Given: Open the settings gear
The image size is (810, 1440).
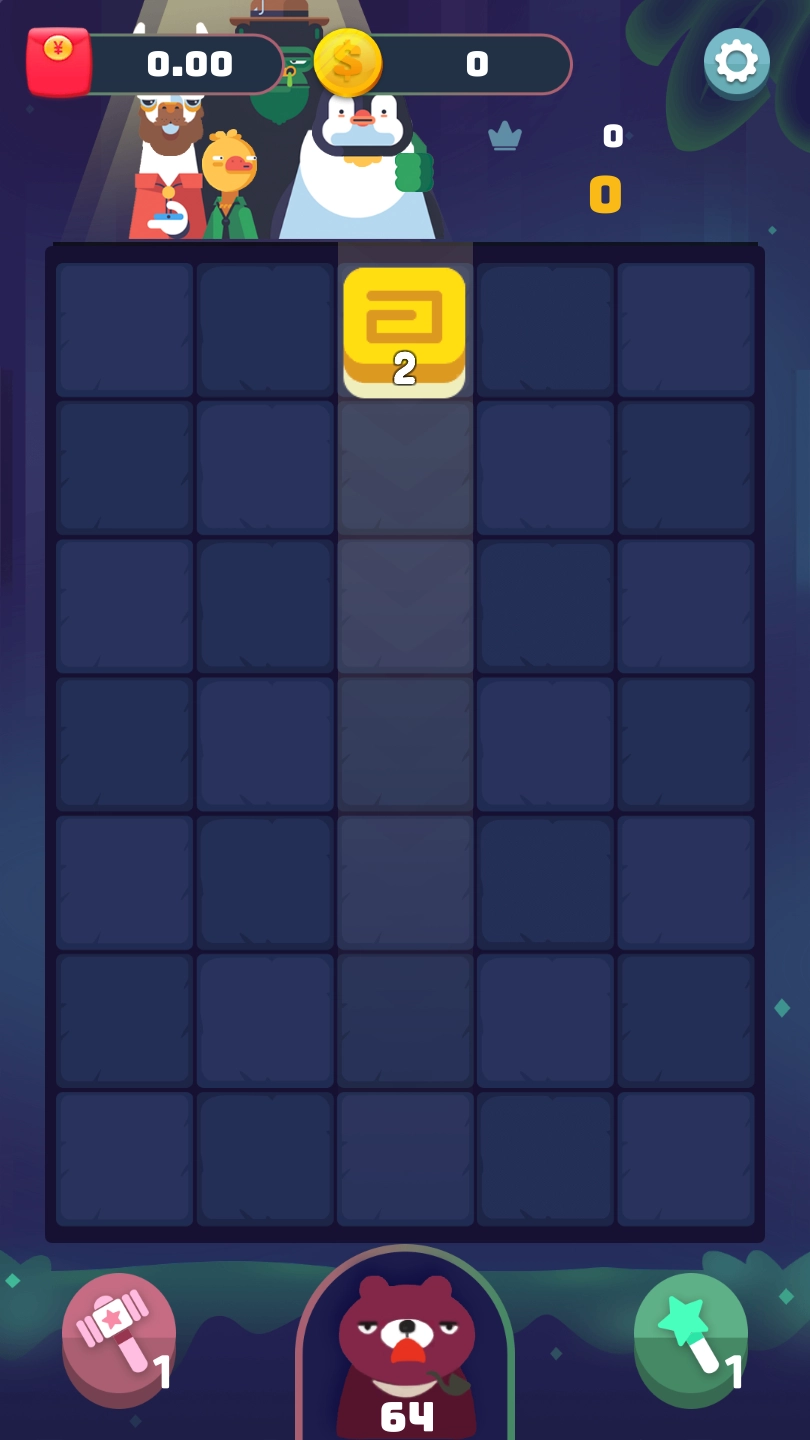Looking at the screenshot, I should [737, 62].
